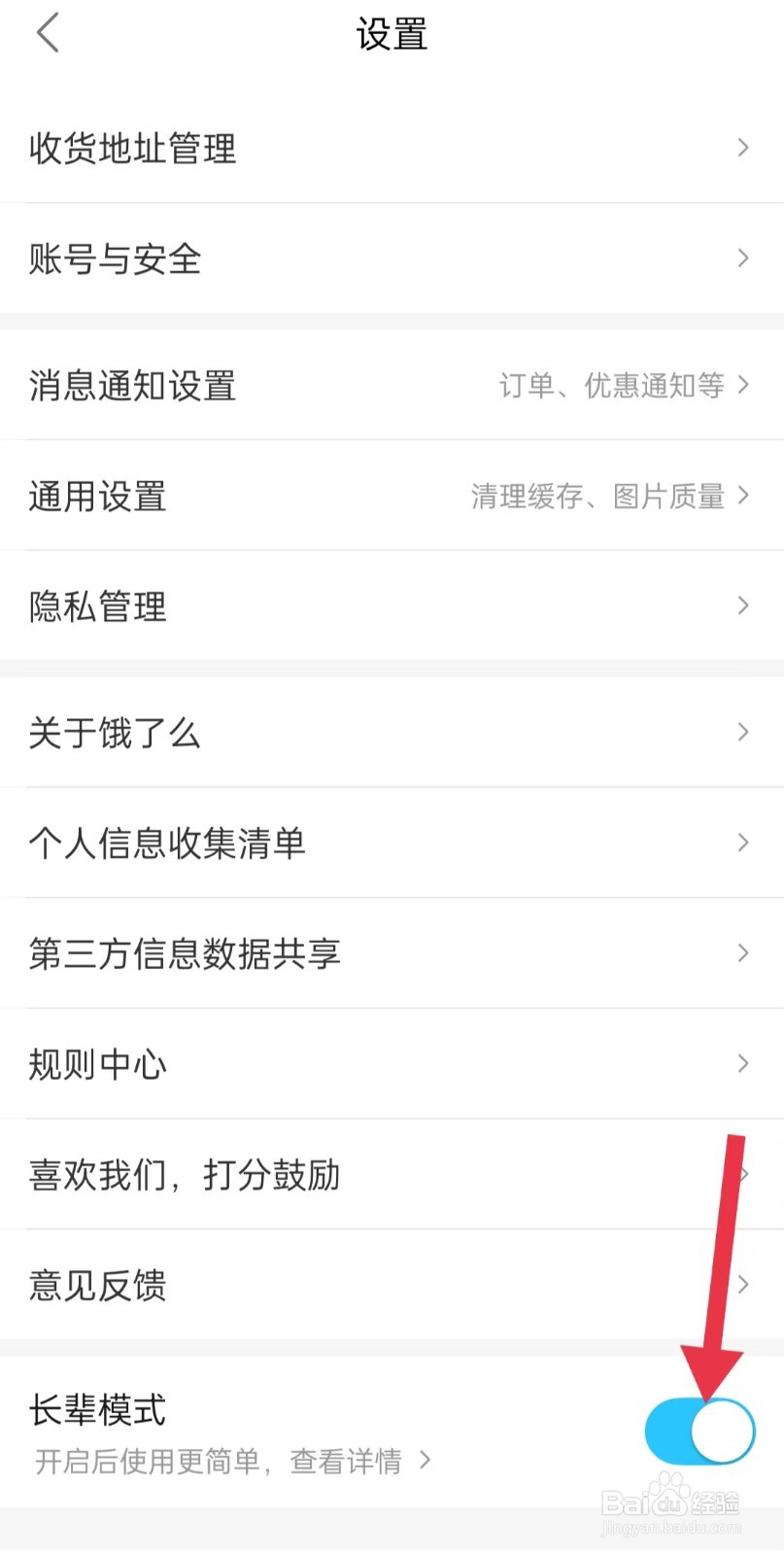Image resolution: width=784 pixels, height=1555 pixels.
Task: Open 消息通知设置 notification settings
Action: click(x=132, y=386)
